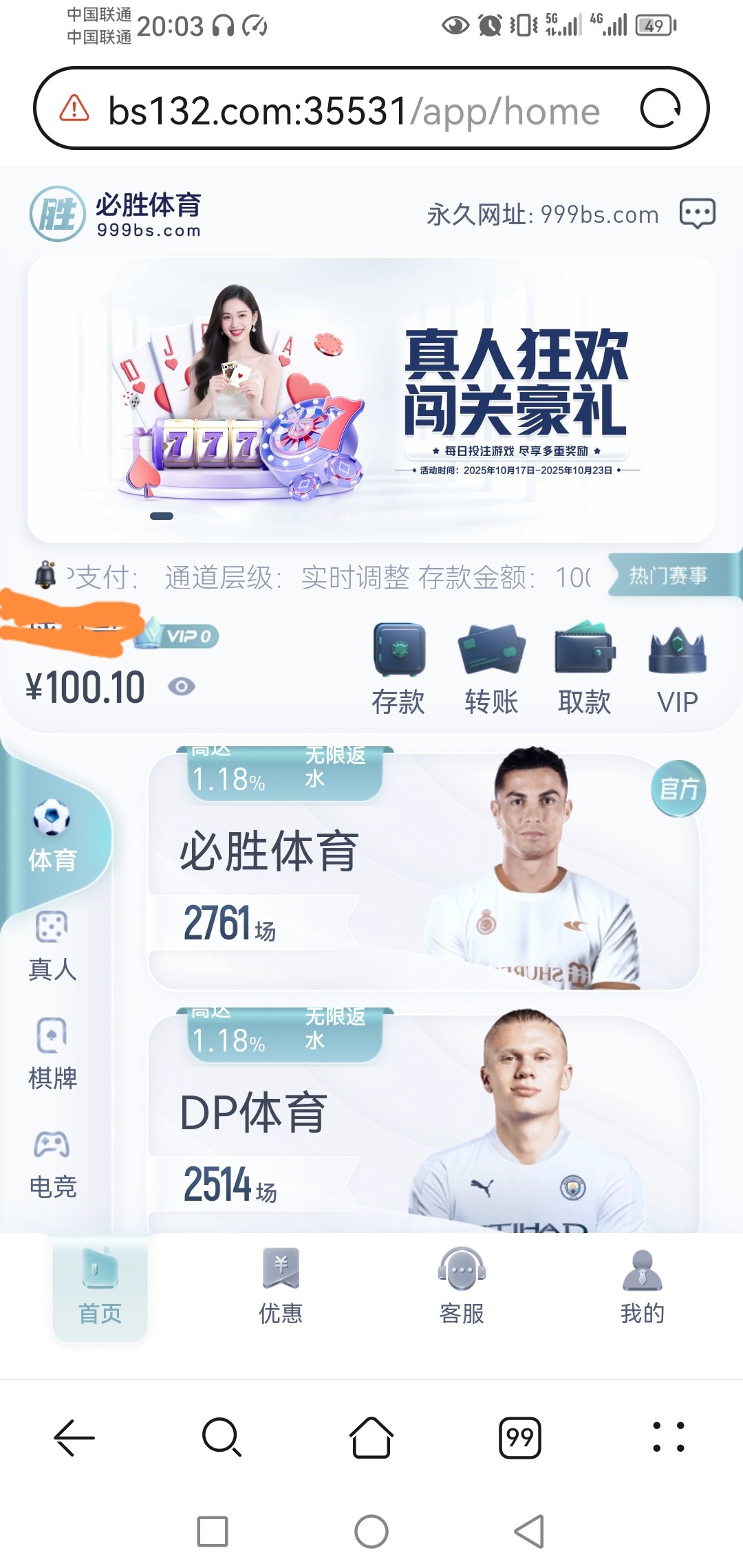Image resolution: width=743 pixels, height=1568 pixels.
Task: Select the 棋牌 category in sidebar
Action: click(52, 1054)
